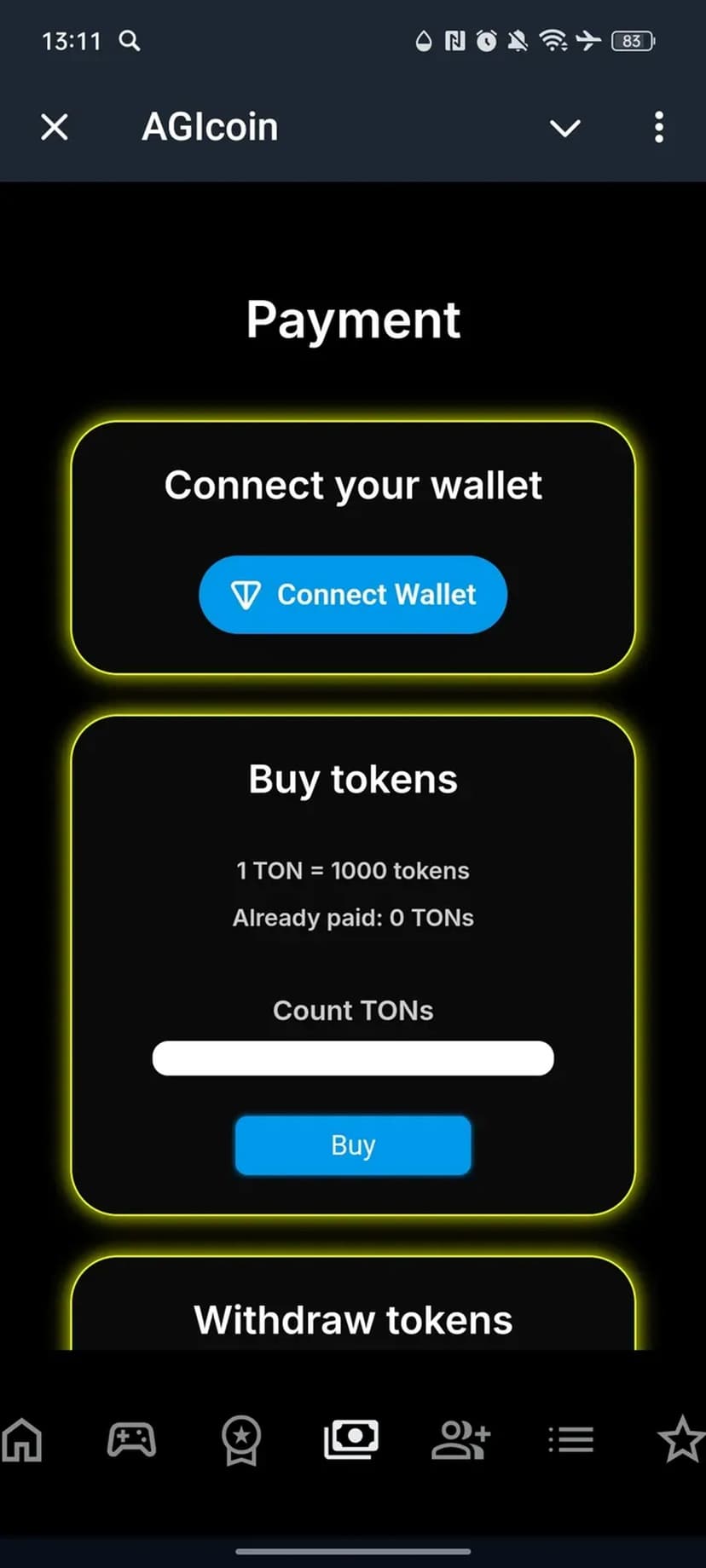
Task: Go to the home tab
Action: 23,1440
